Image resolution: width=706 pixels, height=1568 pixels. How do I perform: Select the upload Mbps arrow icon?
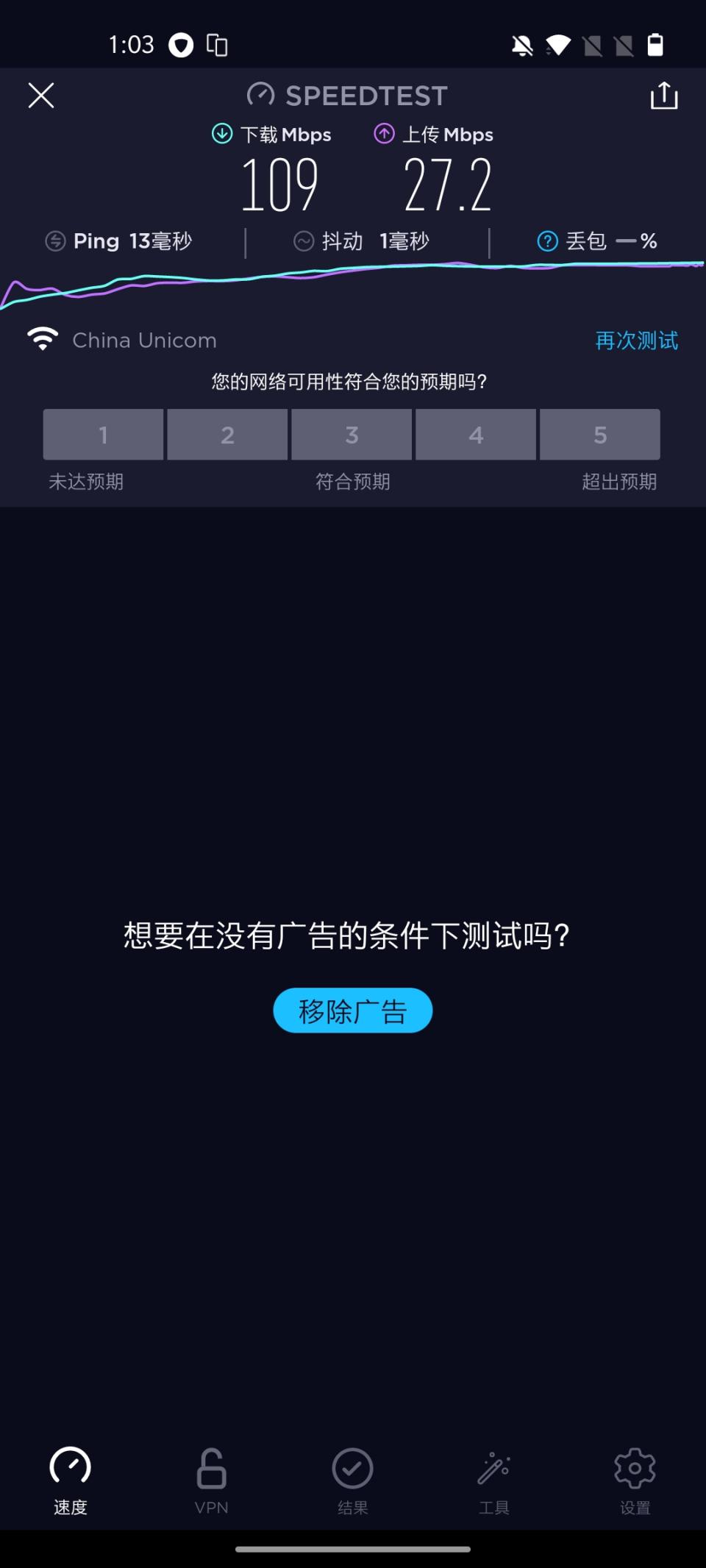tap(384, 134)
